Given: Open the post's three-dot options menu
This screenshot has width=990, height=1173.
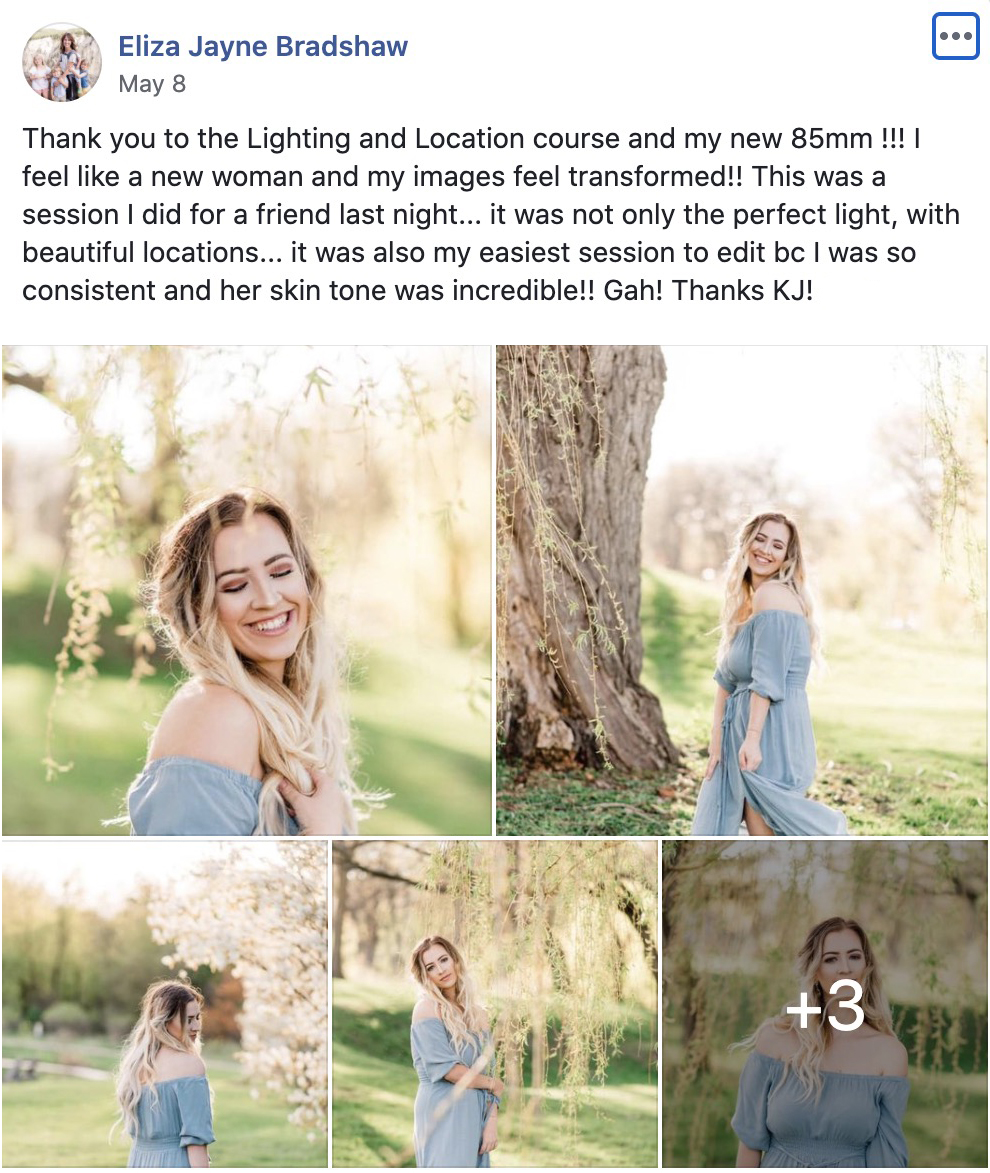Looking at the screenshot, I should click(x=955, y=36).
